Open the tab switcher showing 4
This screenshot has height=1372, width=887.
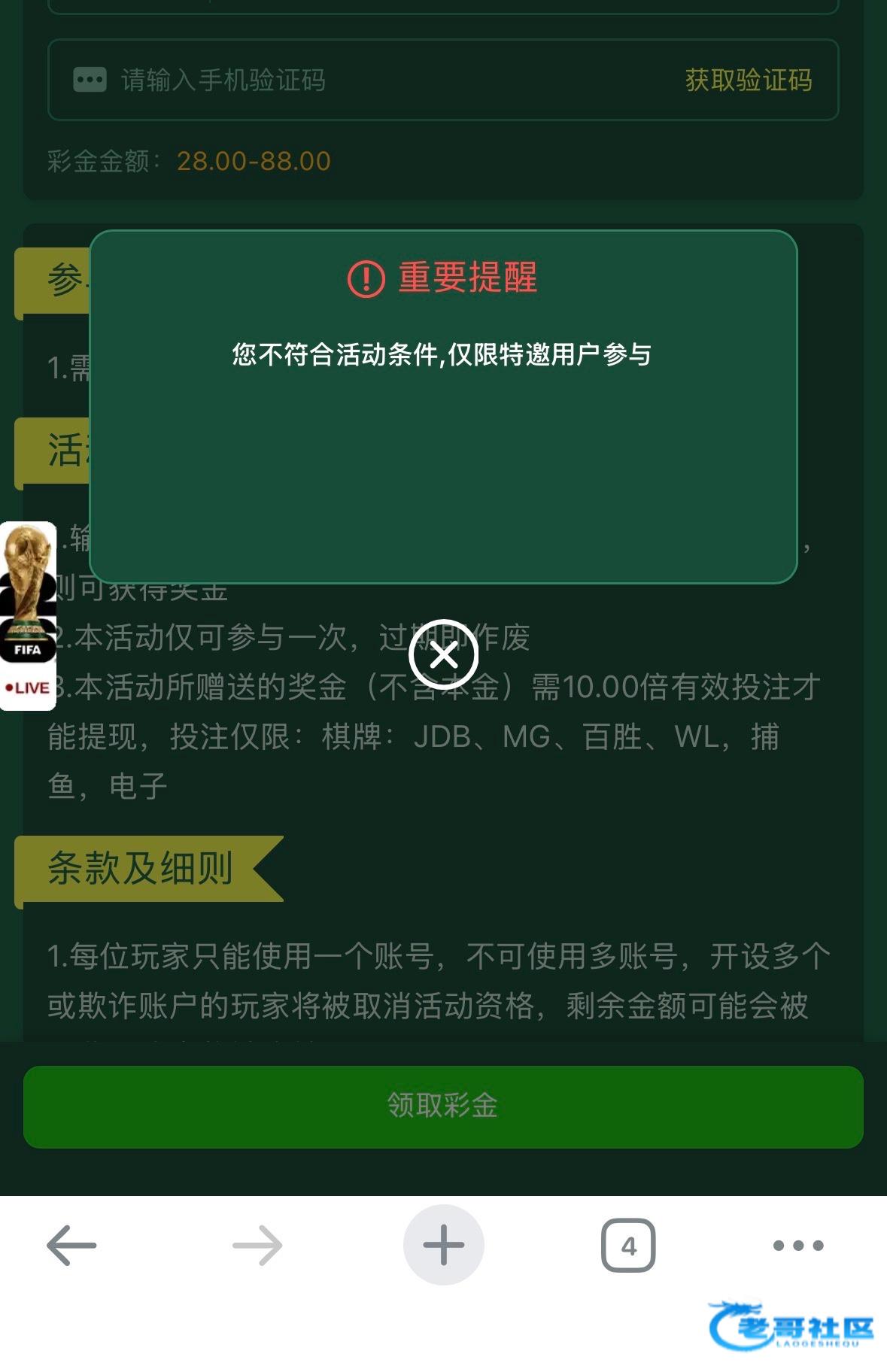pyautogui.click(x=628, y=1245)
